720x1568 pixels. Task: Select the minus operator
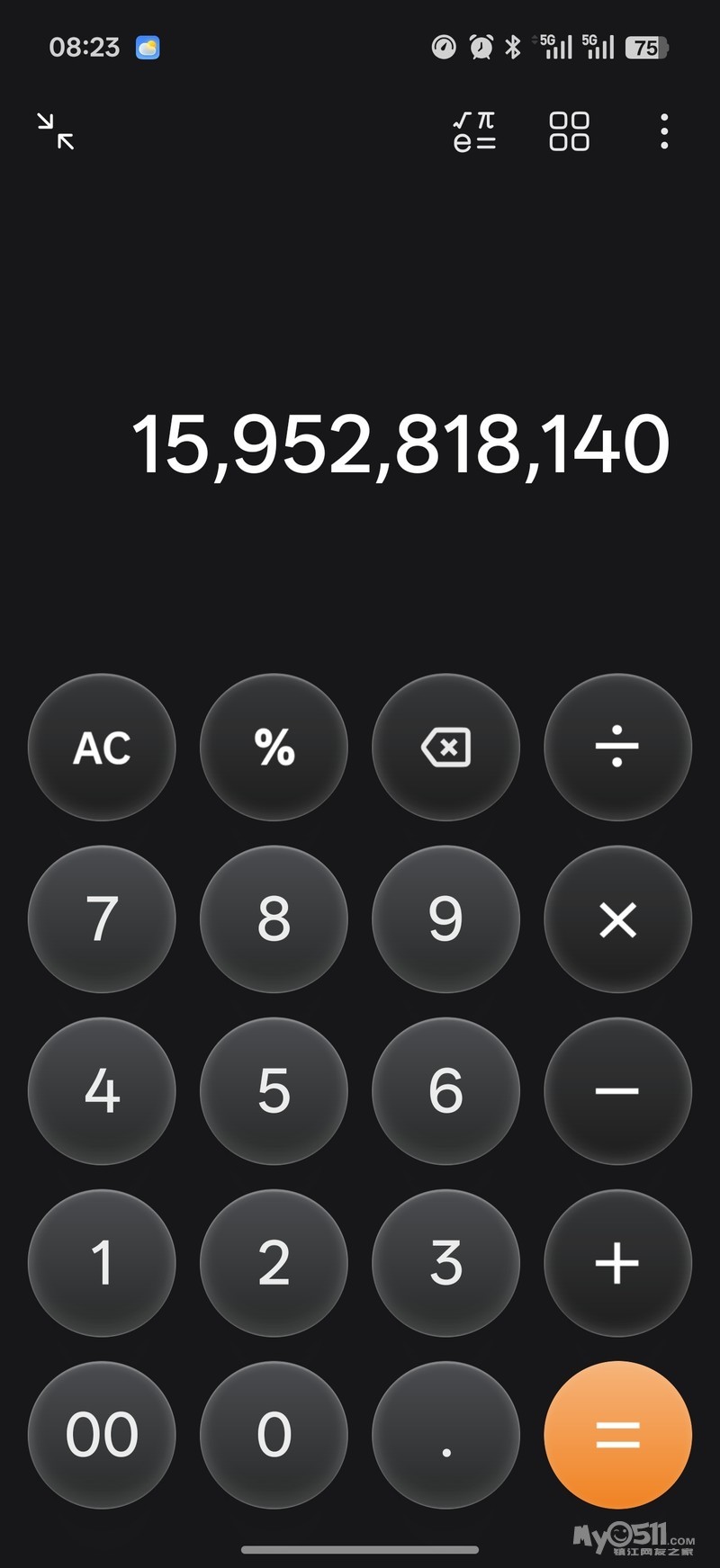[617, 1090]
